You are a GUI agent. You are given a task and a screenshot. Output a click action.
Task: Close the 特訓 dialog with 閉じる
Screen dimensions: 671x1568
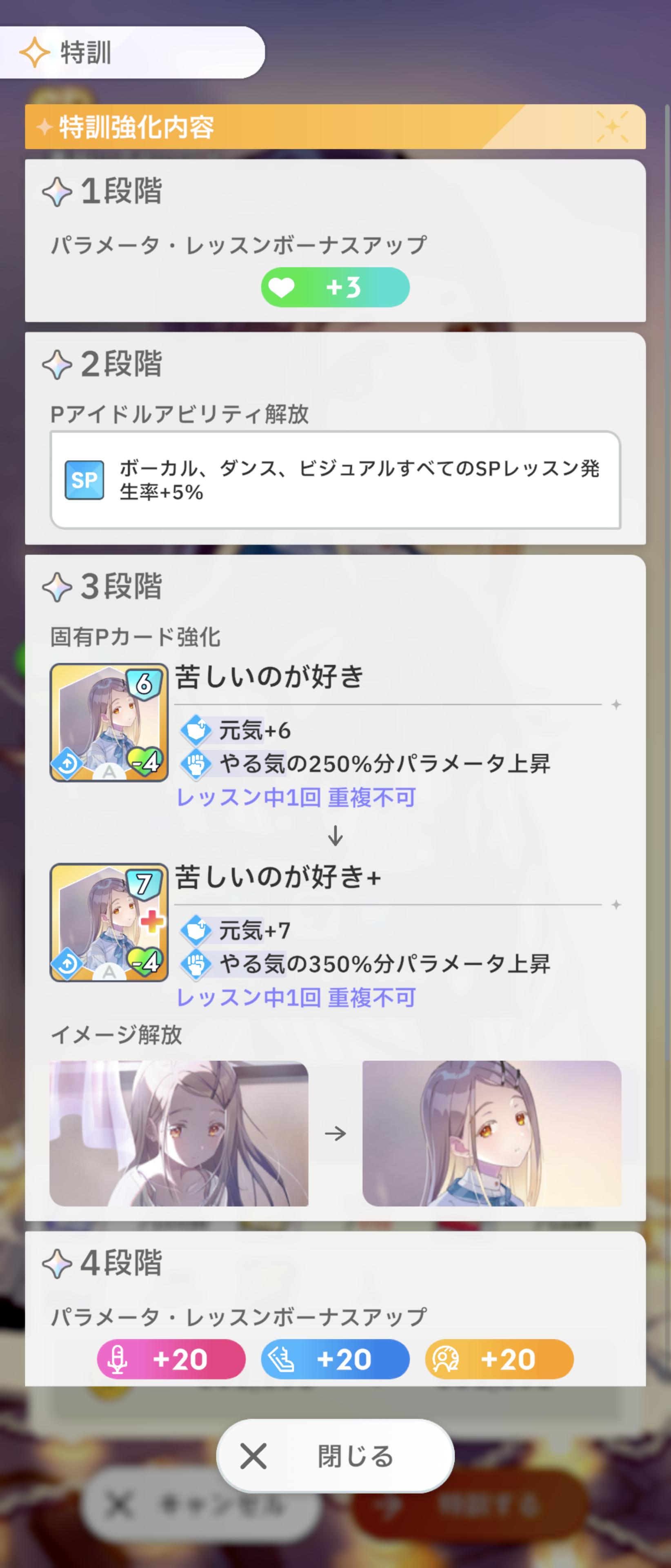pos(335,1455)
